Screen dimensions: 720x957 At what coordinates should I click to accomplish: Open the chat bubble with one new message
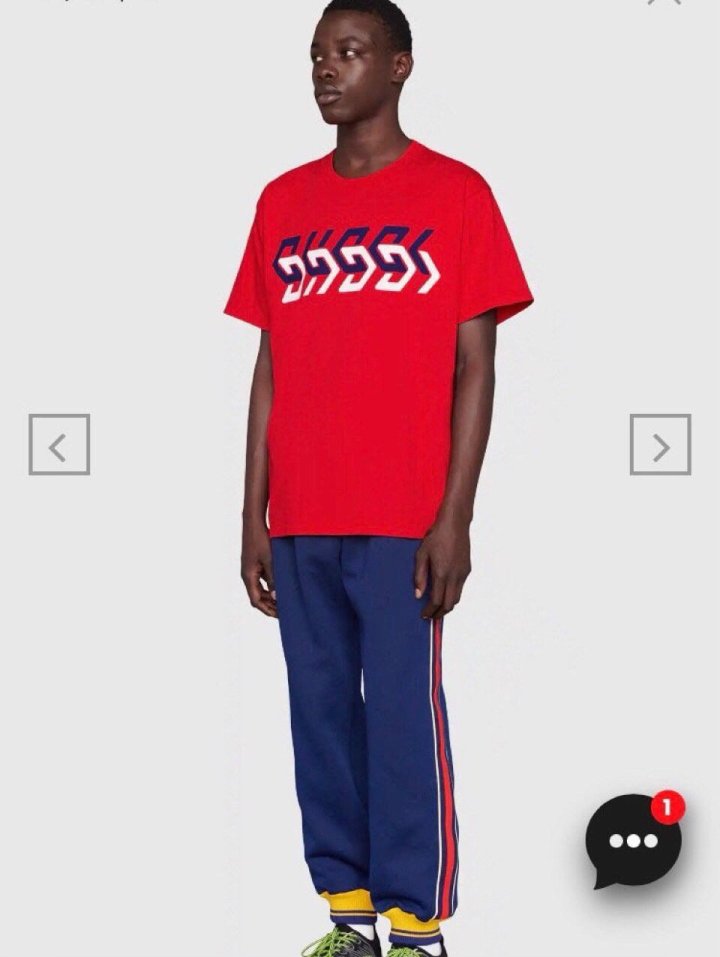(x=633, y=841)
